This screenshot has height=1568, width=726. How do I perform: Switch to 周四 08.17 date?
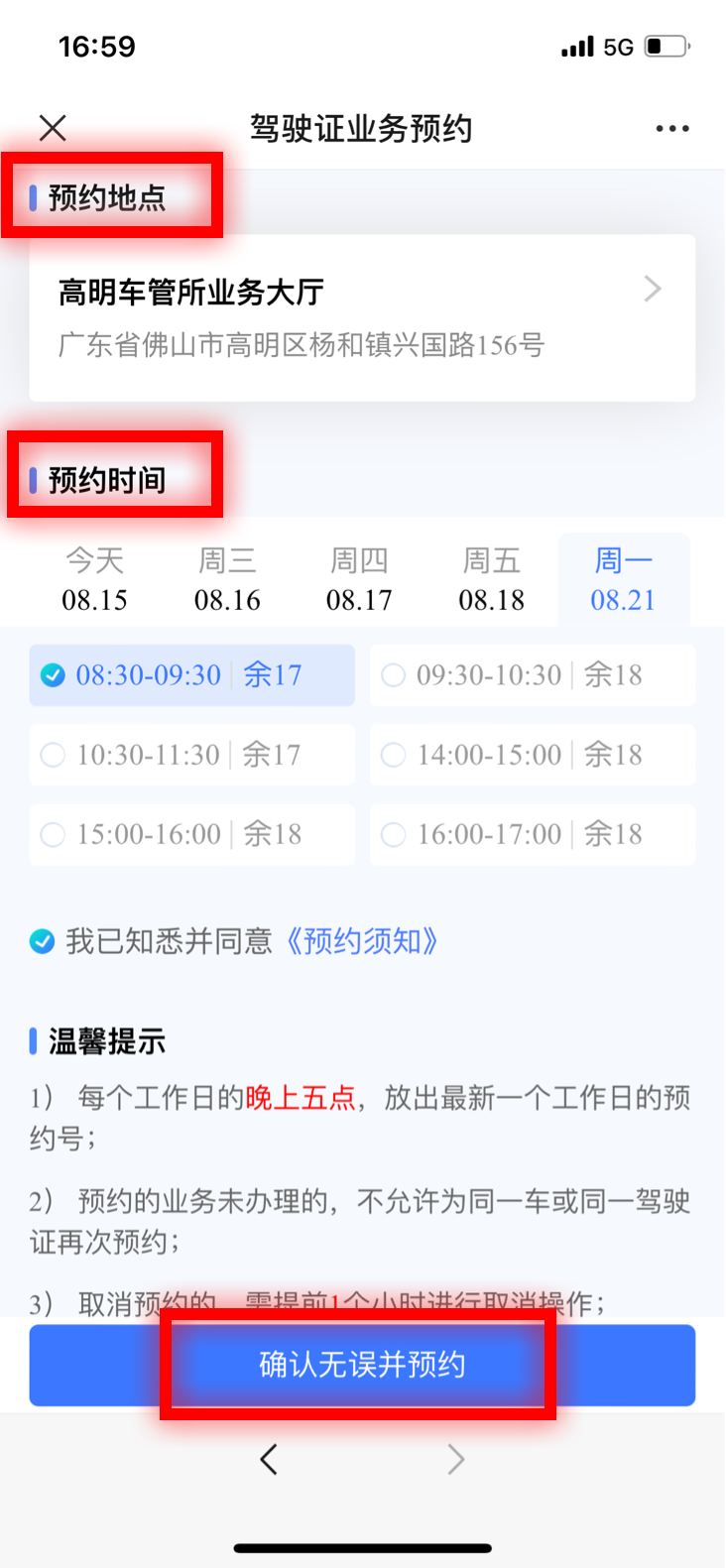[x=359, y=580]
